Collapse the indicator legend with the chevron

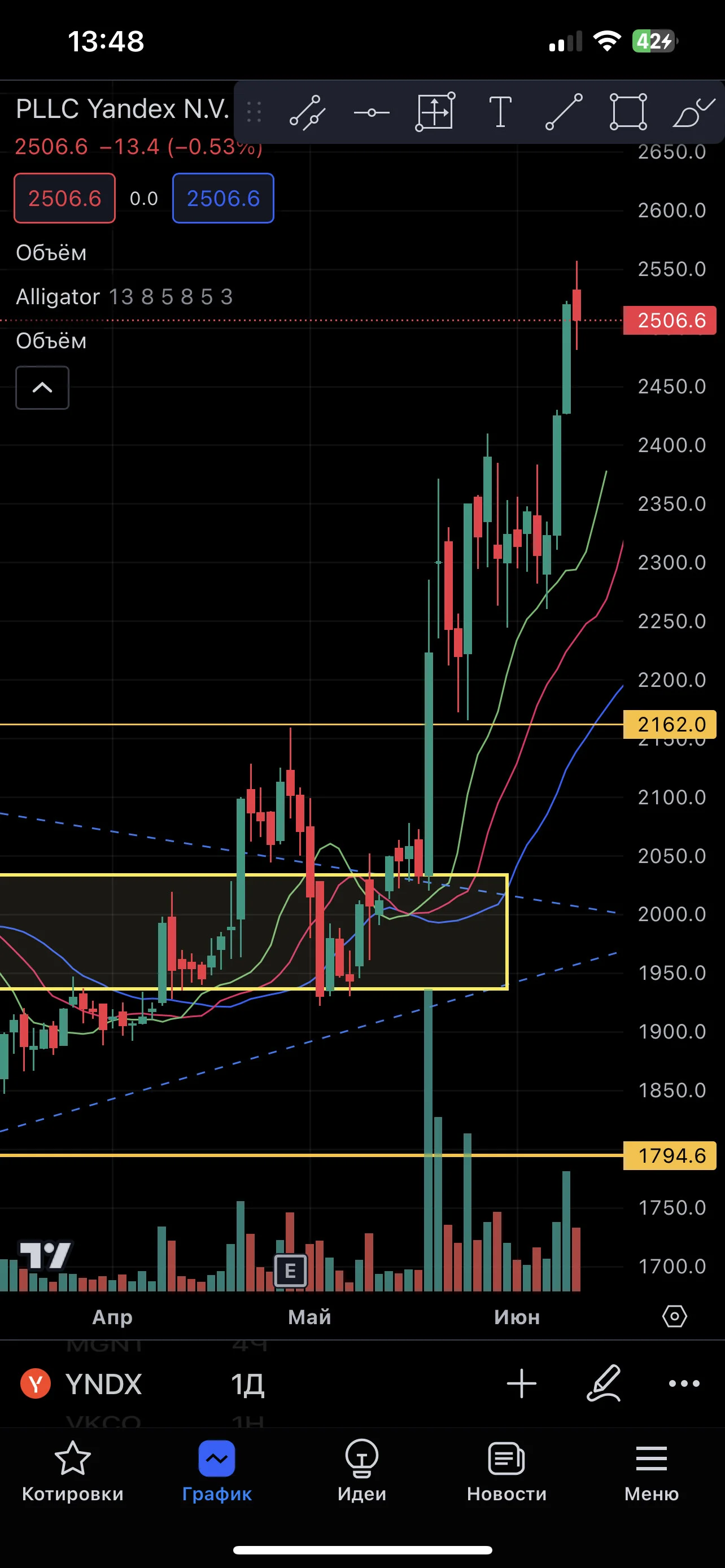[42, 388]
